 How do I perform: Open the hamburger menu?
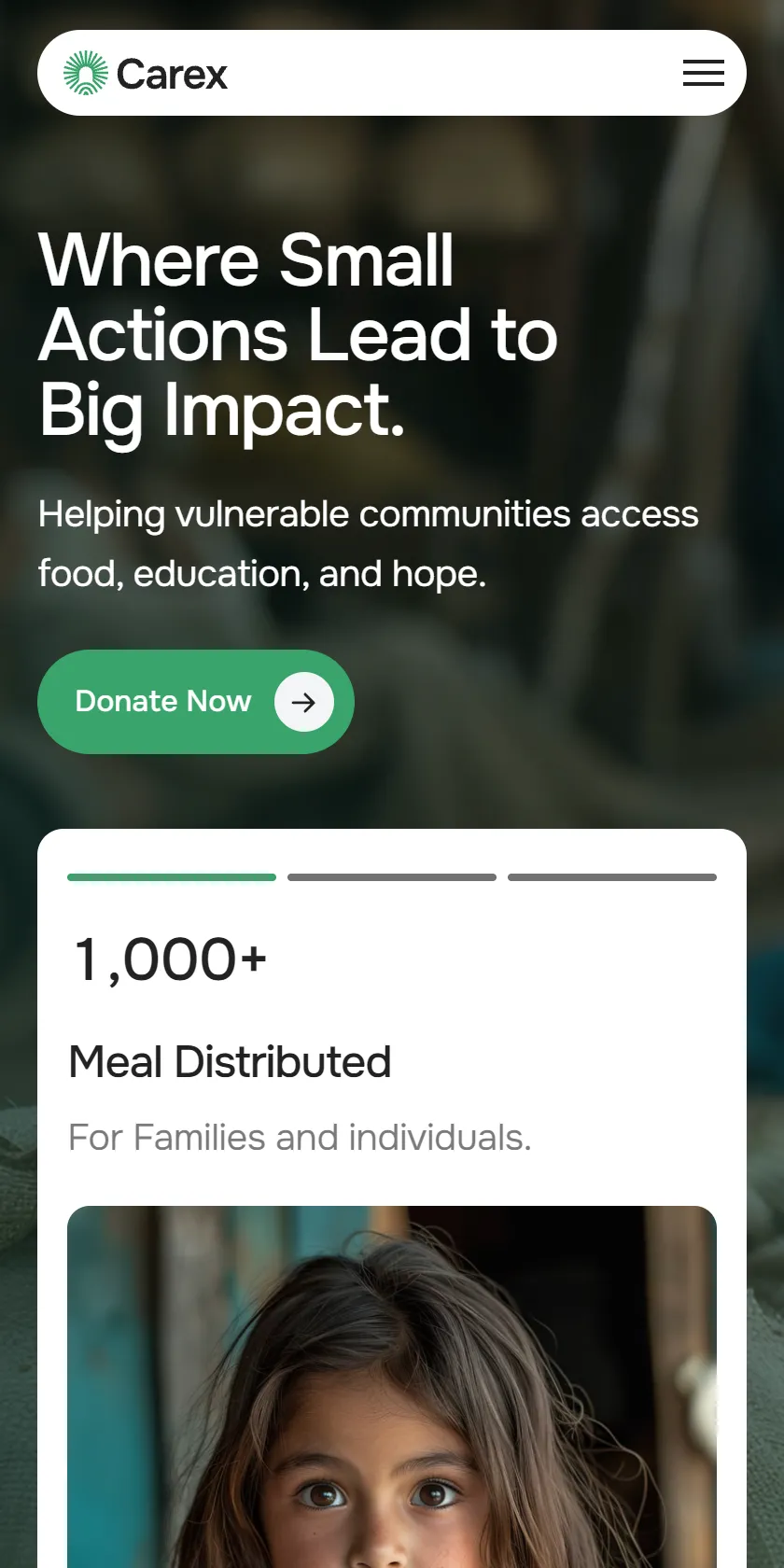703,73
